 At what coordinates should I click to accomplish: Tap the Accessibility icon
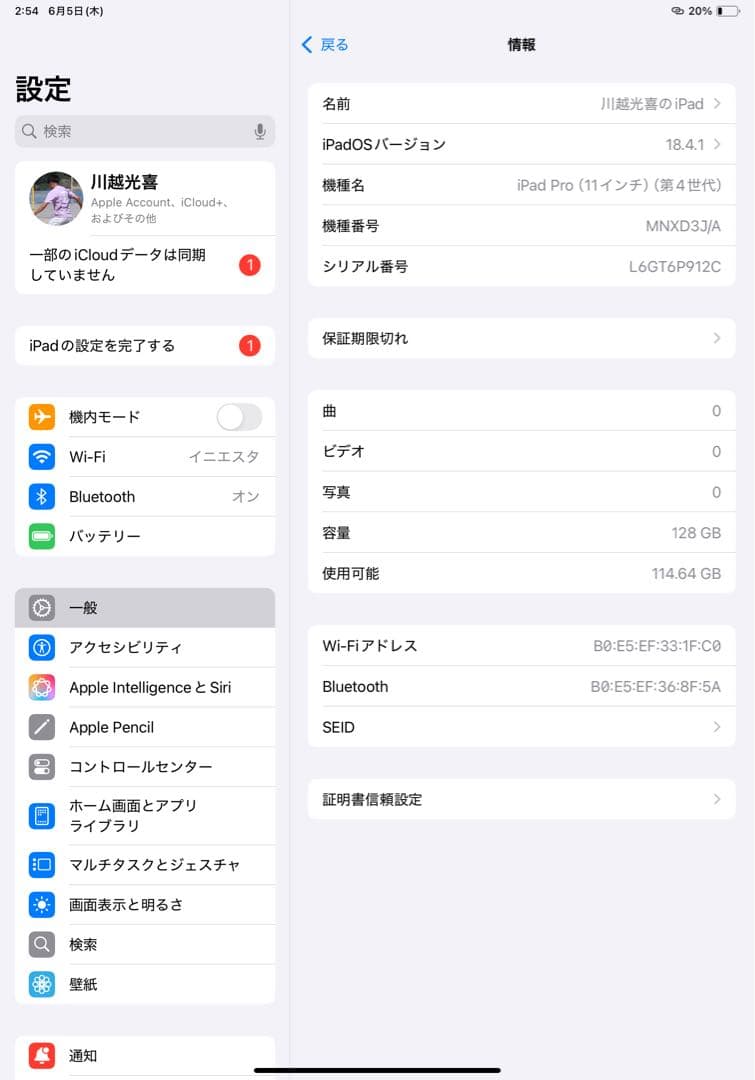[41, 648]
